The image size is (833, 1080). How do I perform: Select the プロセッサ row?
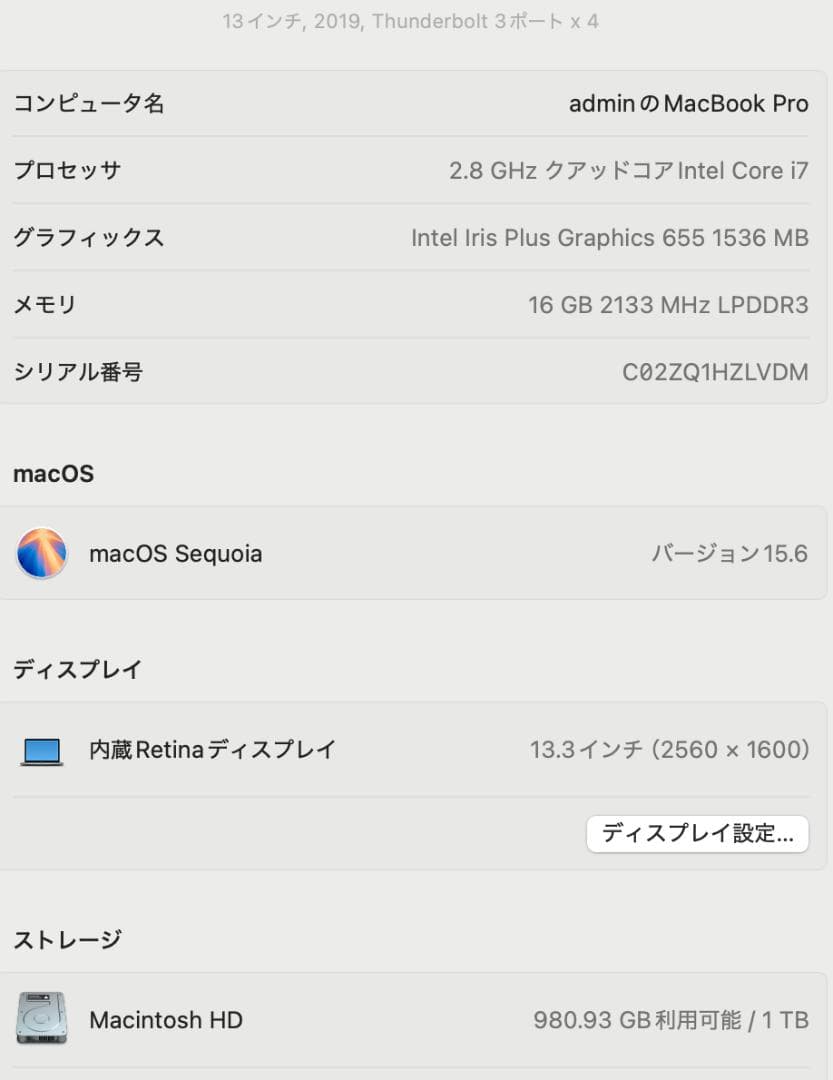[66, 170]
